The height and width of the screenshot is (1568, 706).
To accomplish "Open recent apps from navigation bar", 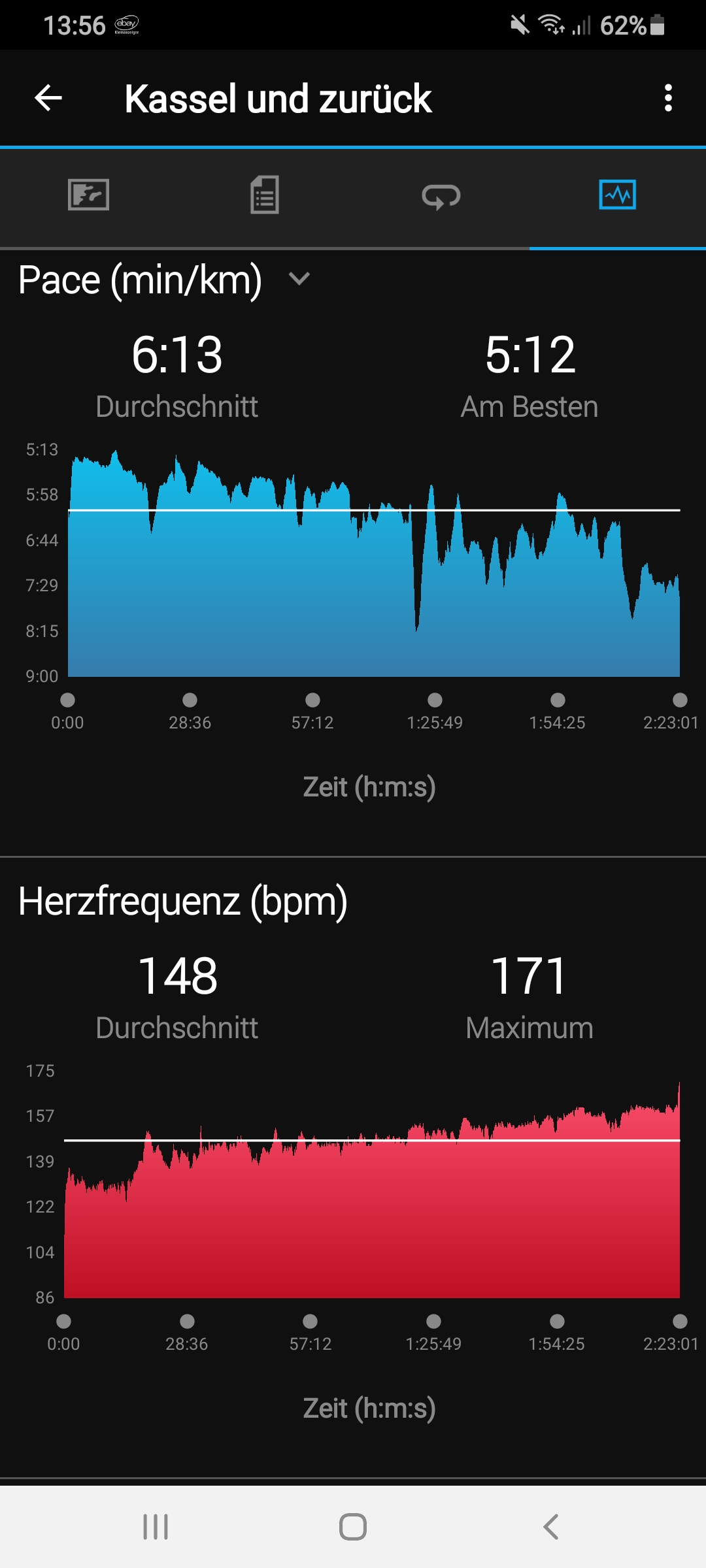I will pos(156,1527).
